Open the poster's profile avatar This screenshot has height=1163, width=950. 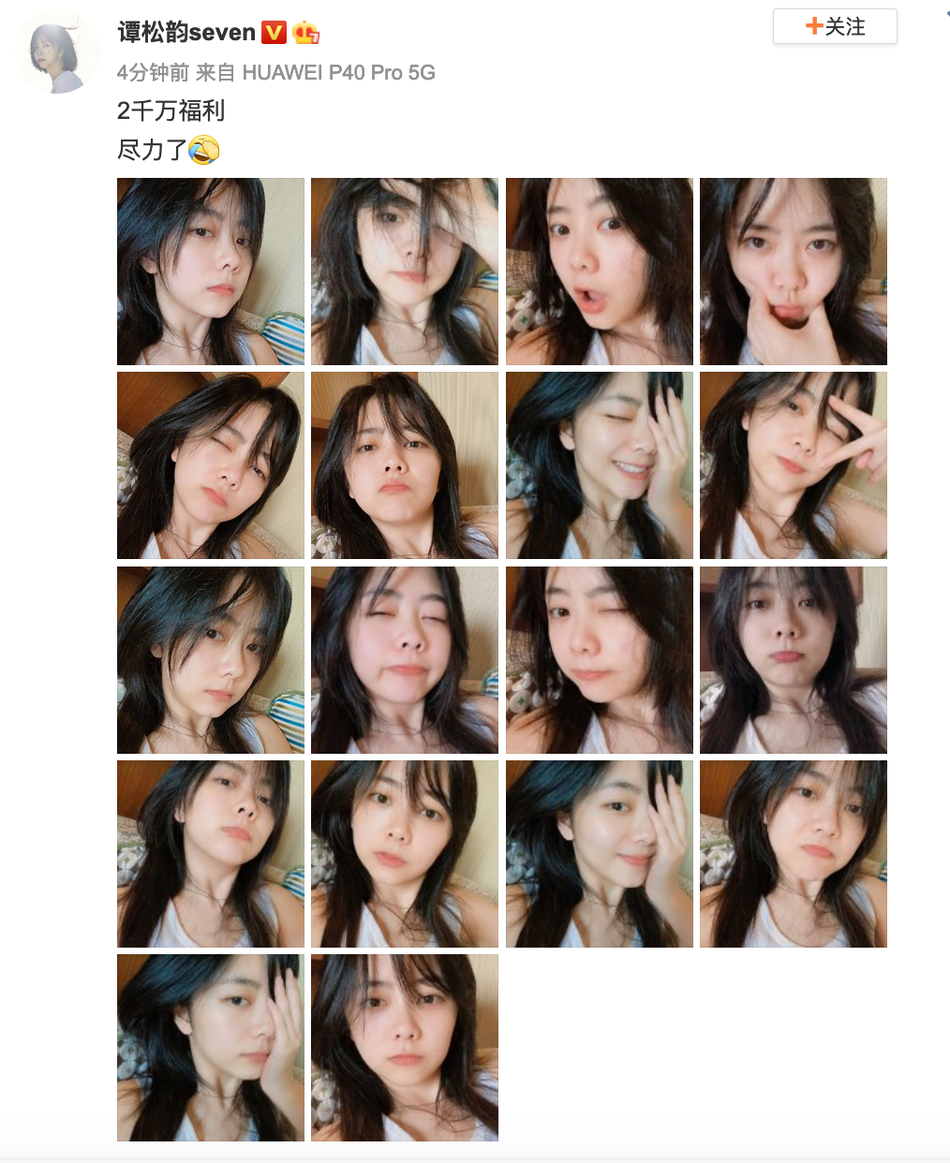click(57, 54)
